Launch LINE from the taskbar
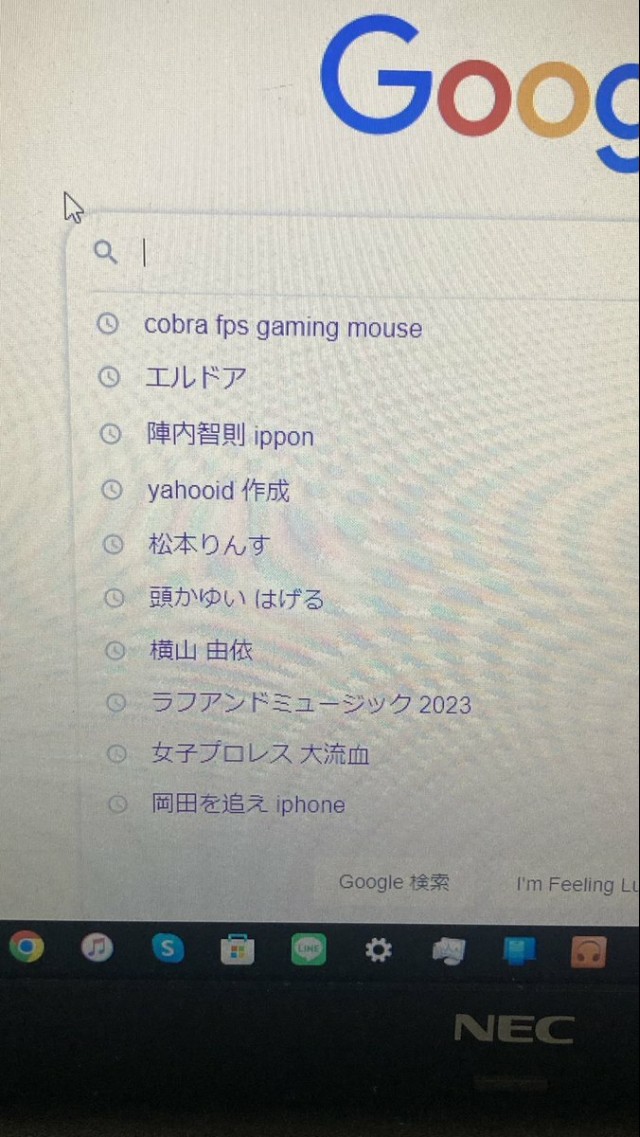Screen dimensions: 640x1137 308,949
